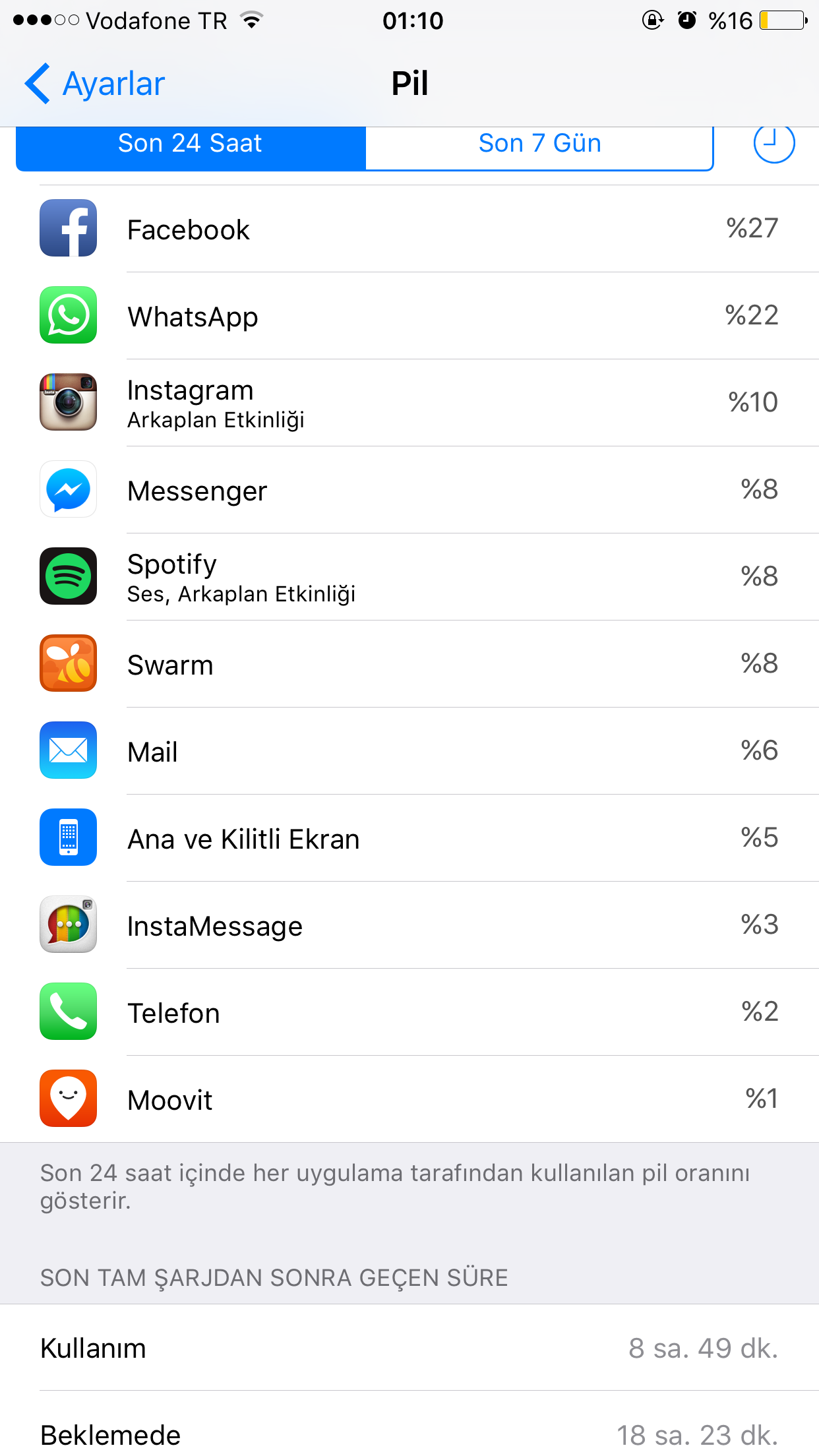Tap the Spotify usage row
This screenshot has width=819, height=1456.
point(409,577)
